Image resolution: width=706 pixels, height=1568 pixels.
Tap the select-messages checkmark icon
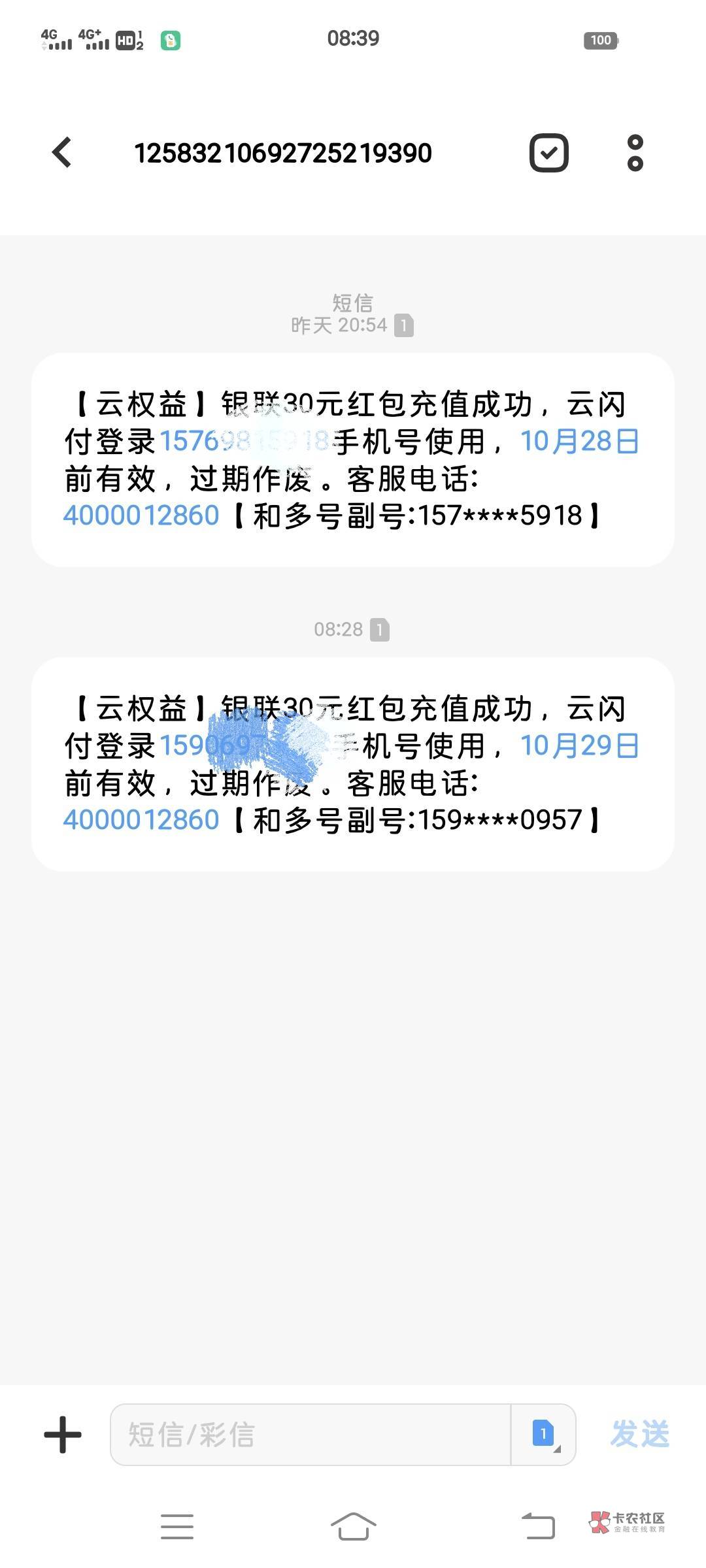click(x=548, y=153)
